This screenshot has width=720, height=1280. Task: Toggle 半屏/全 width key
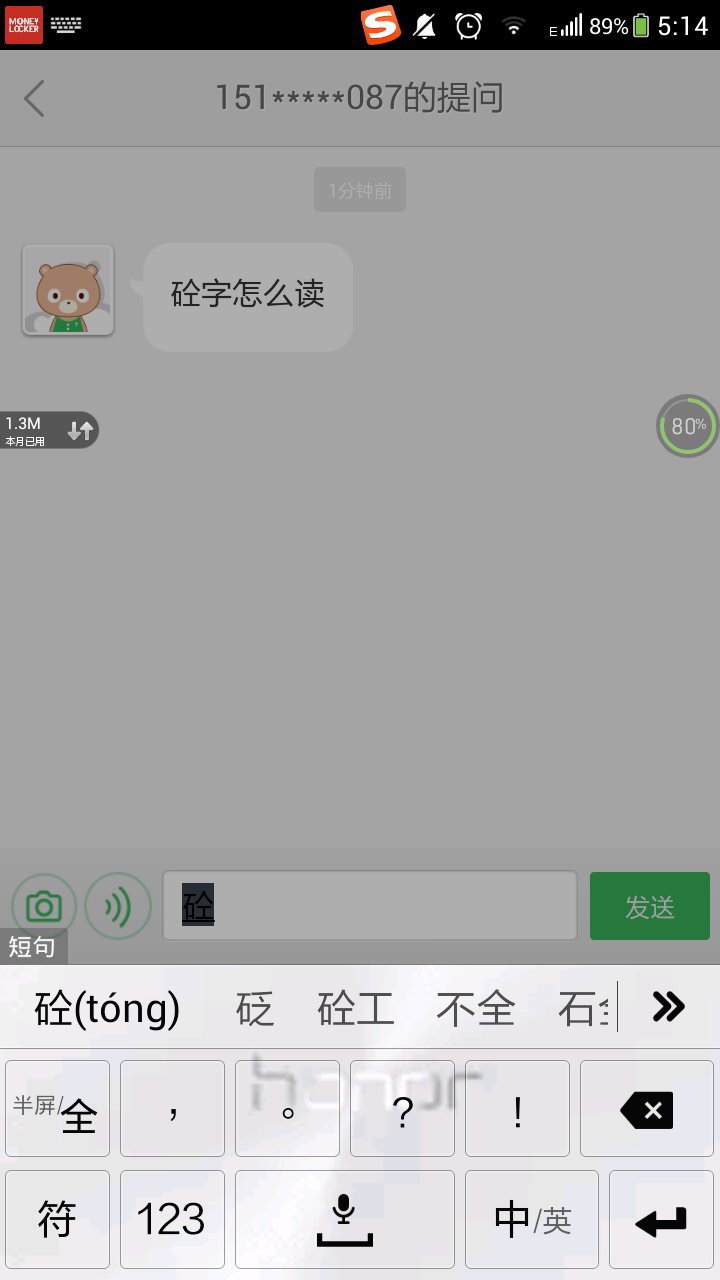click(57, 1109)
